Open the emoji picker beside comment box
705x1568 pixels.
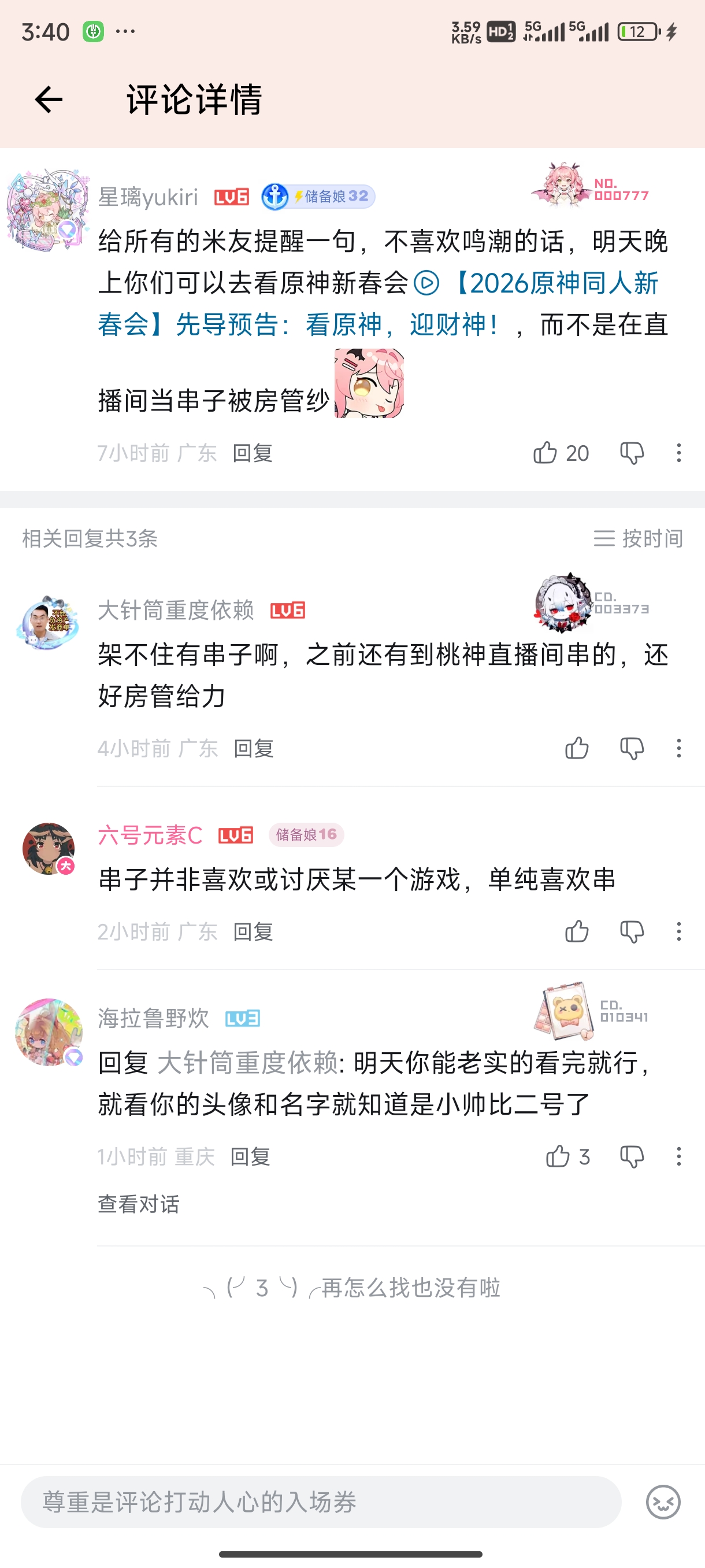coord(663,1502)
